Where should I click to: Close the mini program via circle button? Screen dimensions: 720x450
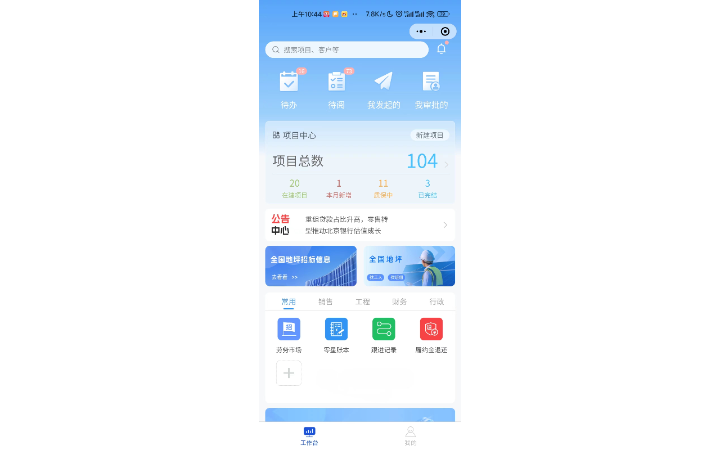pyautogui.click(x=445, y=31)
